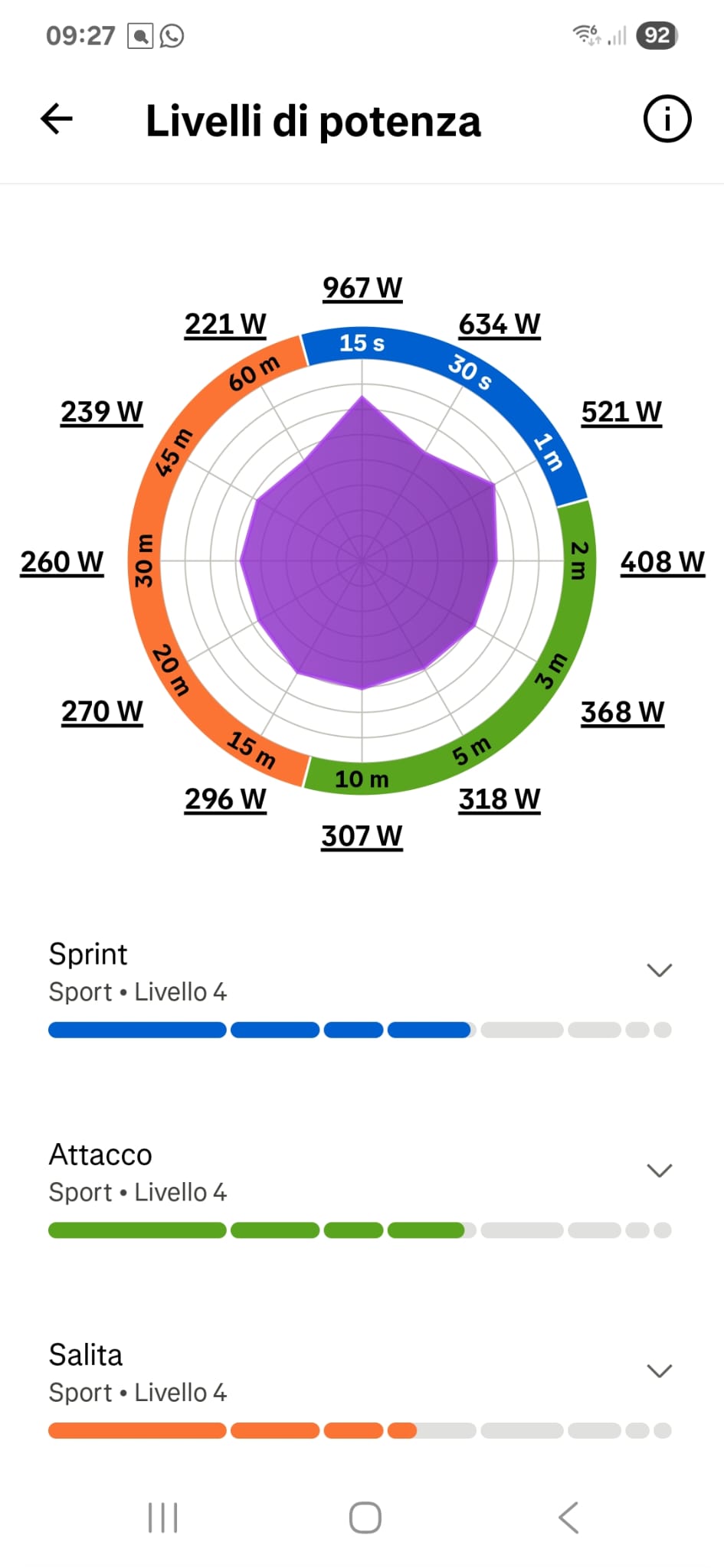Open the 408 W two-minute power value
Viewport: 724px width, 1568px height.
click(x=662, y=562)
